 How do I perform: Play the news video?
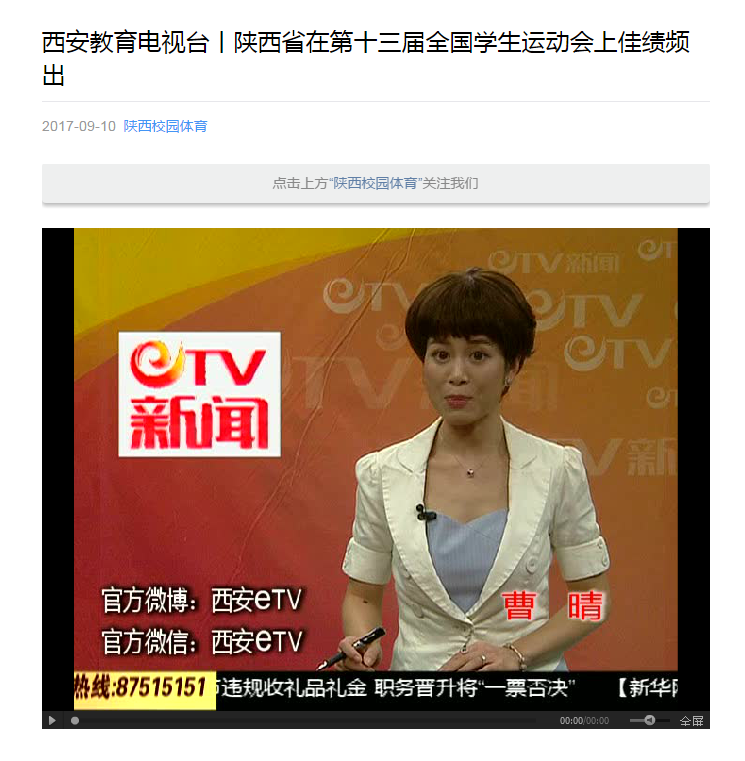click(52, 720)
